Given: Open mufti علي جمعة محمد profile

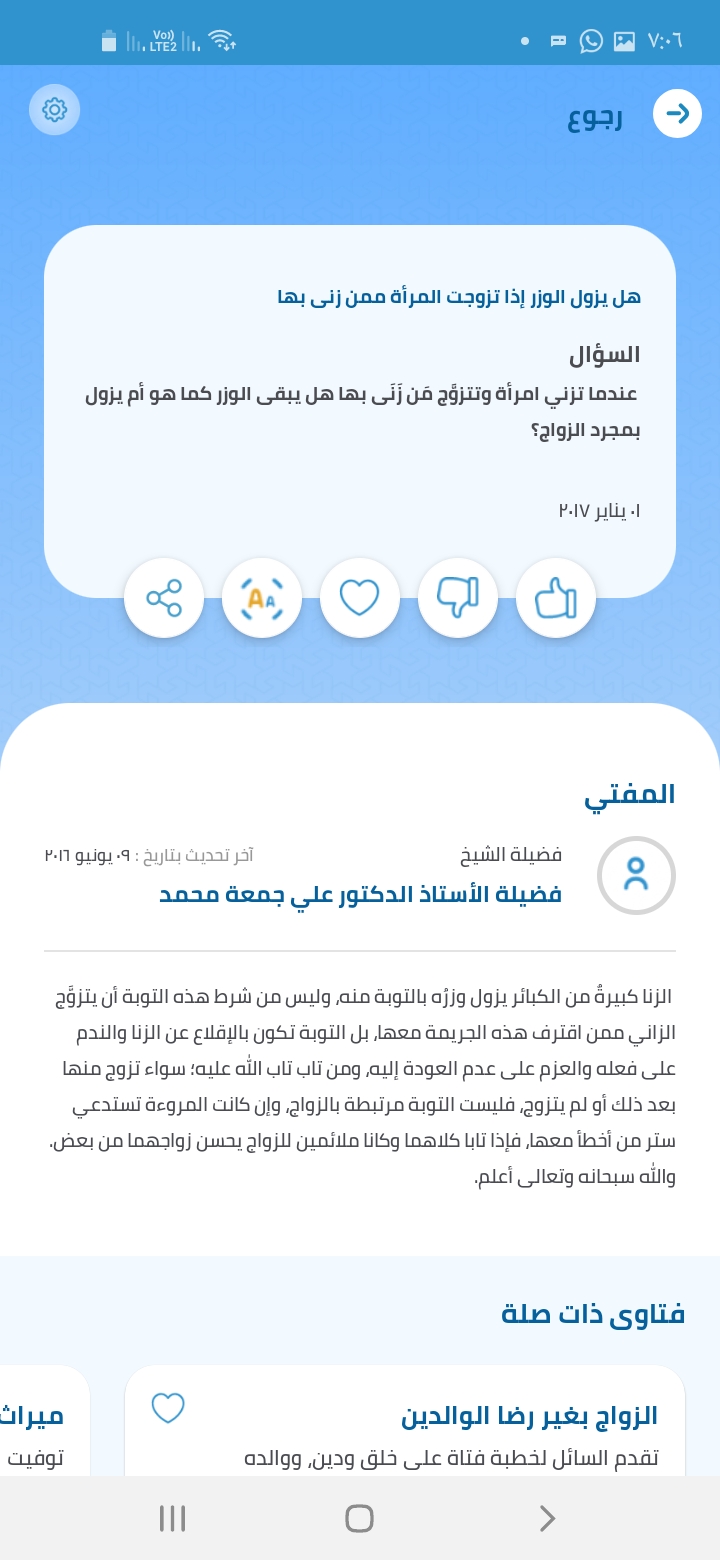Looking at the screenshot, I should (x=360, y=894).
